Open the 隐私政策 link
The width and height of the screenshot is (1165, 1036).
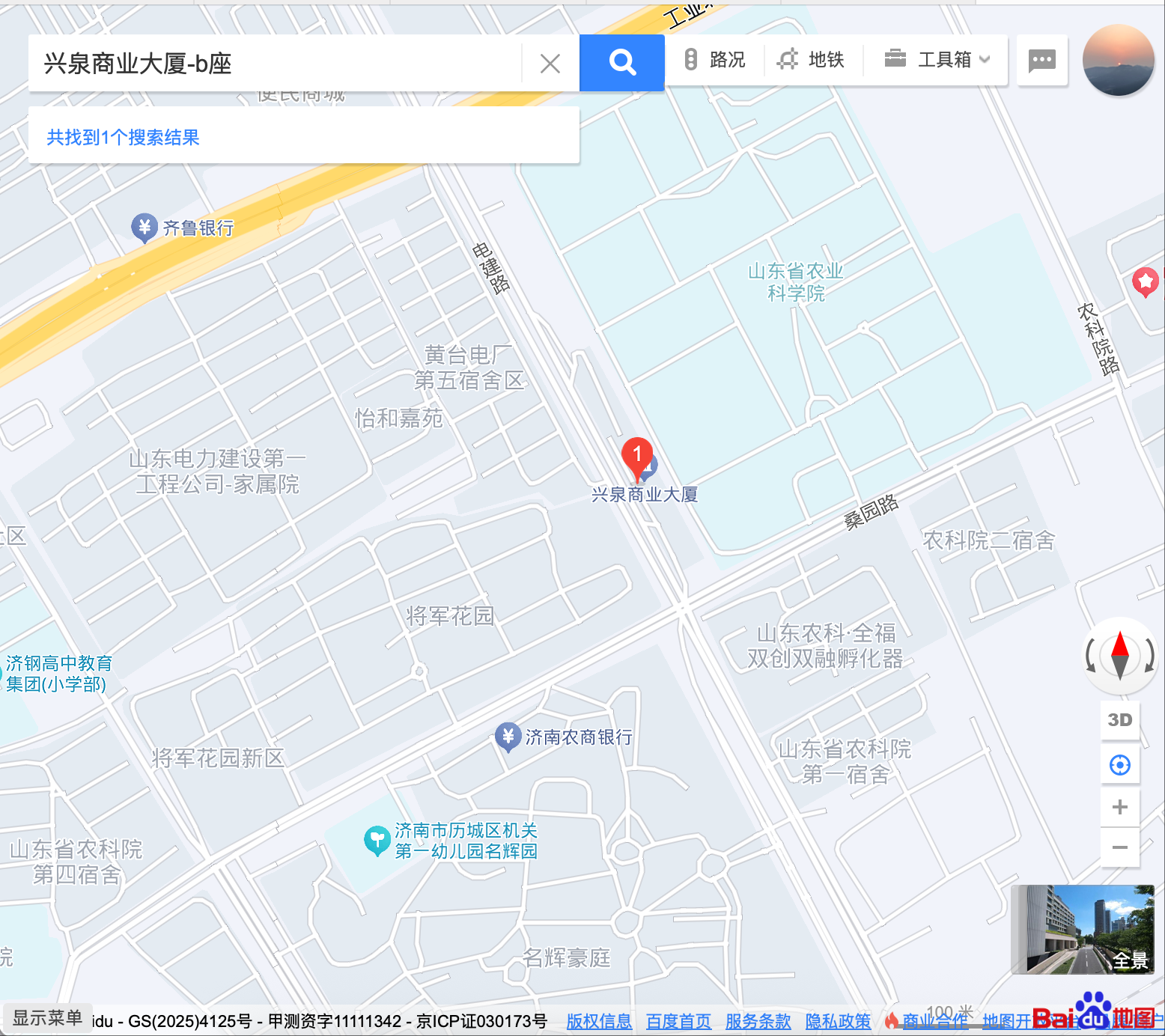tap(838, 1021)
